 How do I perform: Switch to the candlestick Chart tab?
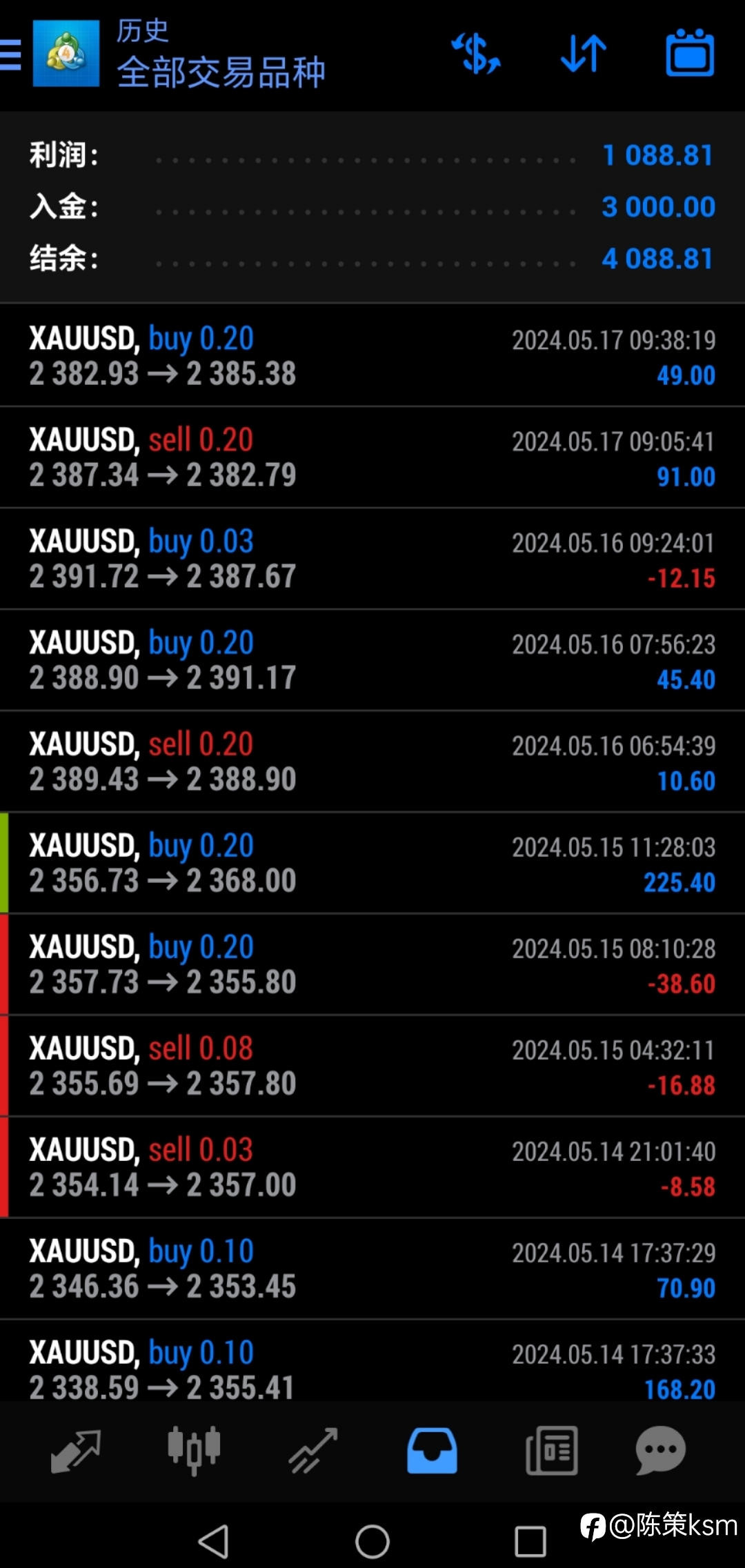click(x=194, y=1451)
